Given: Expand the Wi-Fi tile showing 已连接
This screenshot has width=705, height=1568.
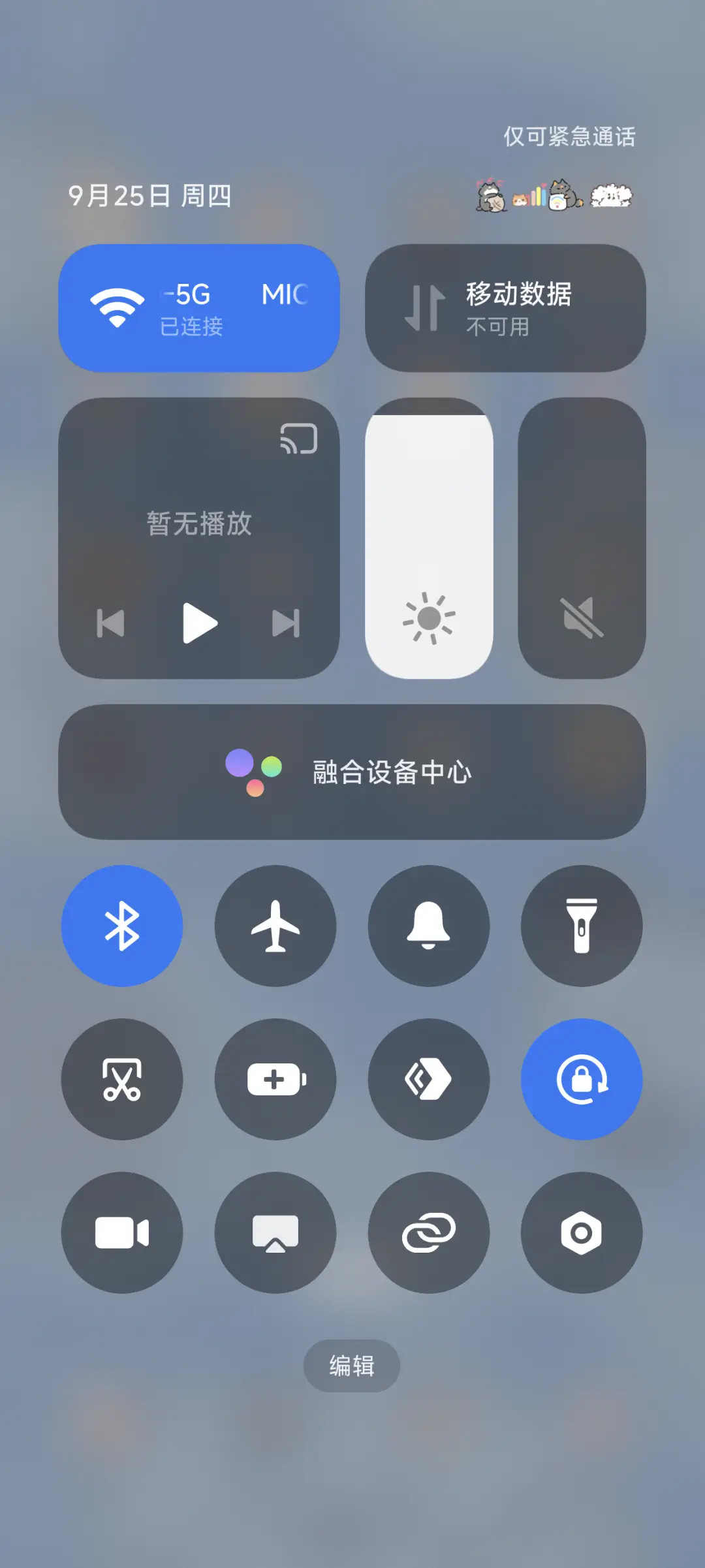Looking at the screenshot, I should pos(199,307).
